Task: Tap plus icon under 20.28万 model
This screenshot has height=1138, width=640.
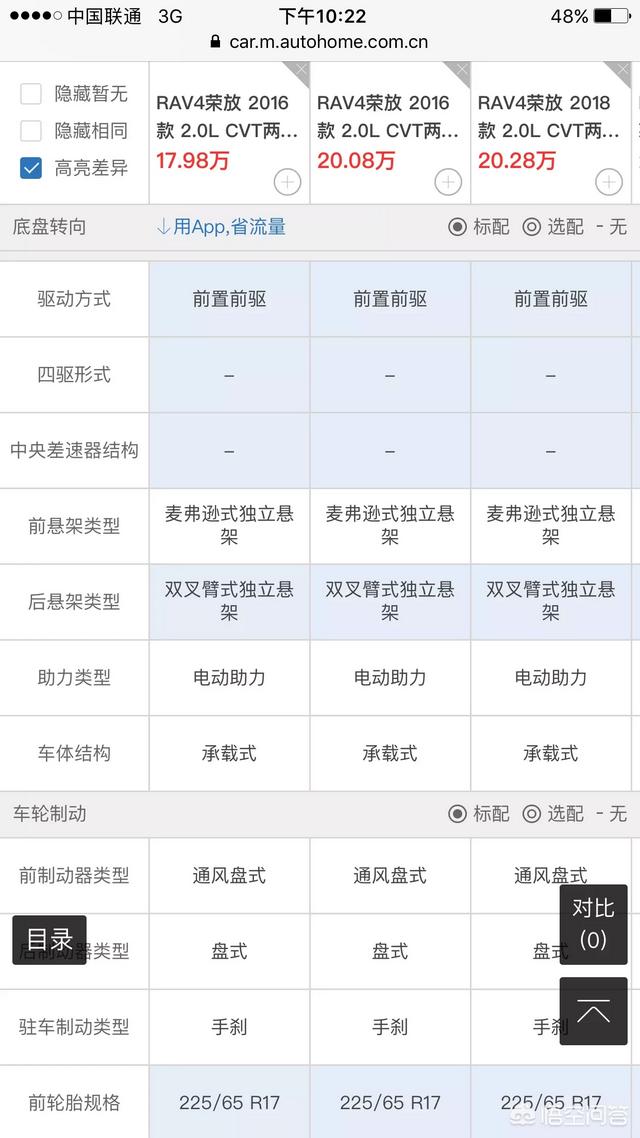Action: coord(609,182)
